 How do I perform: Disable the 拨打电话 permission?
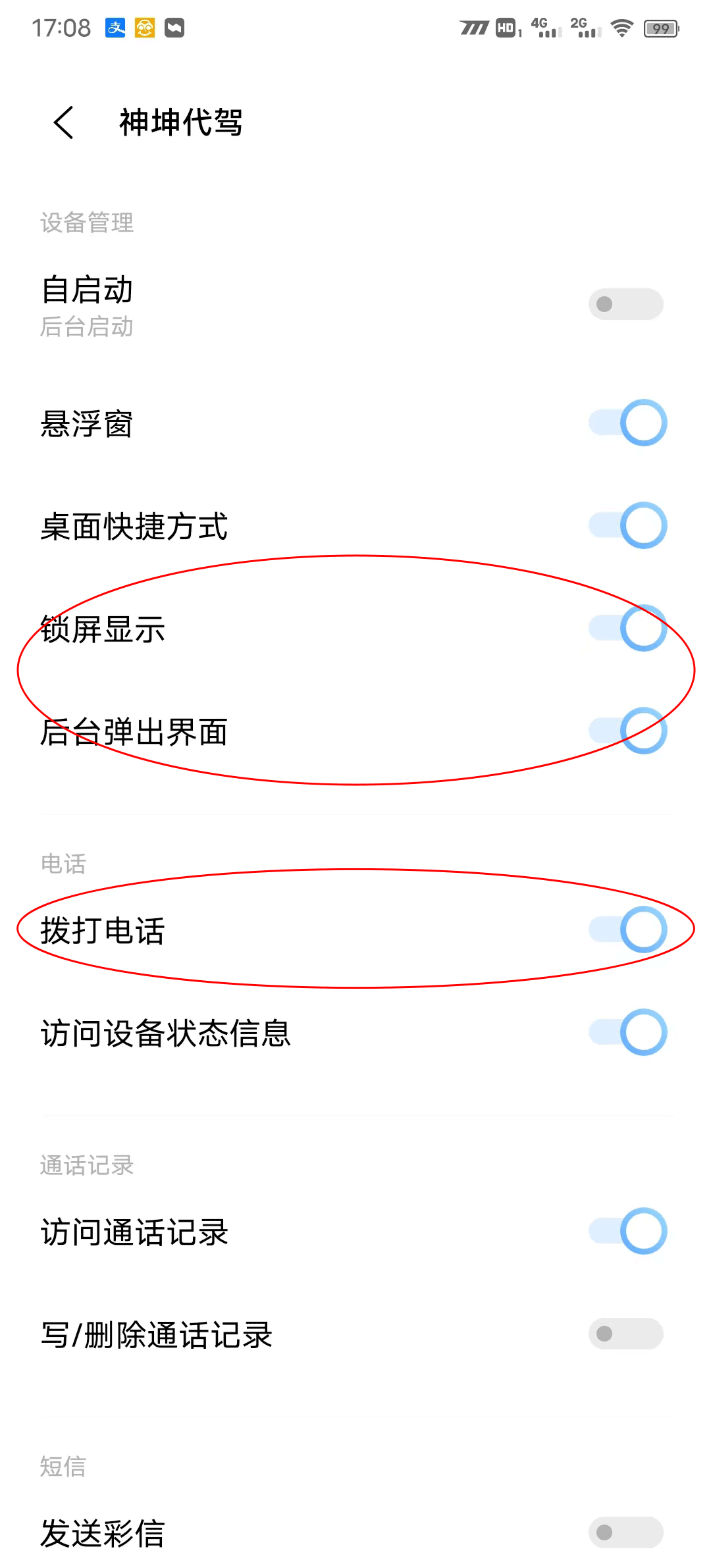click(627, 929)
